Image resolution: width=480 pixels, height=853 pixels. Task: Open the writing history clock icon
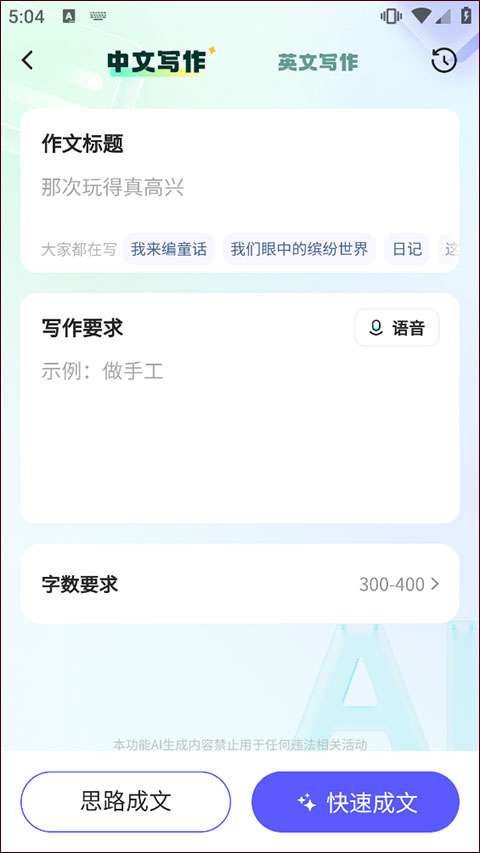coord(444,60)
